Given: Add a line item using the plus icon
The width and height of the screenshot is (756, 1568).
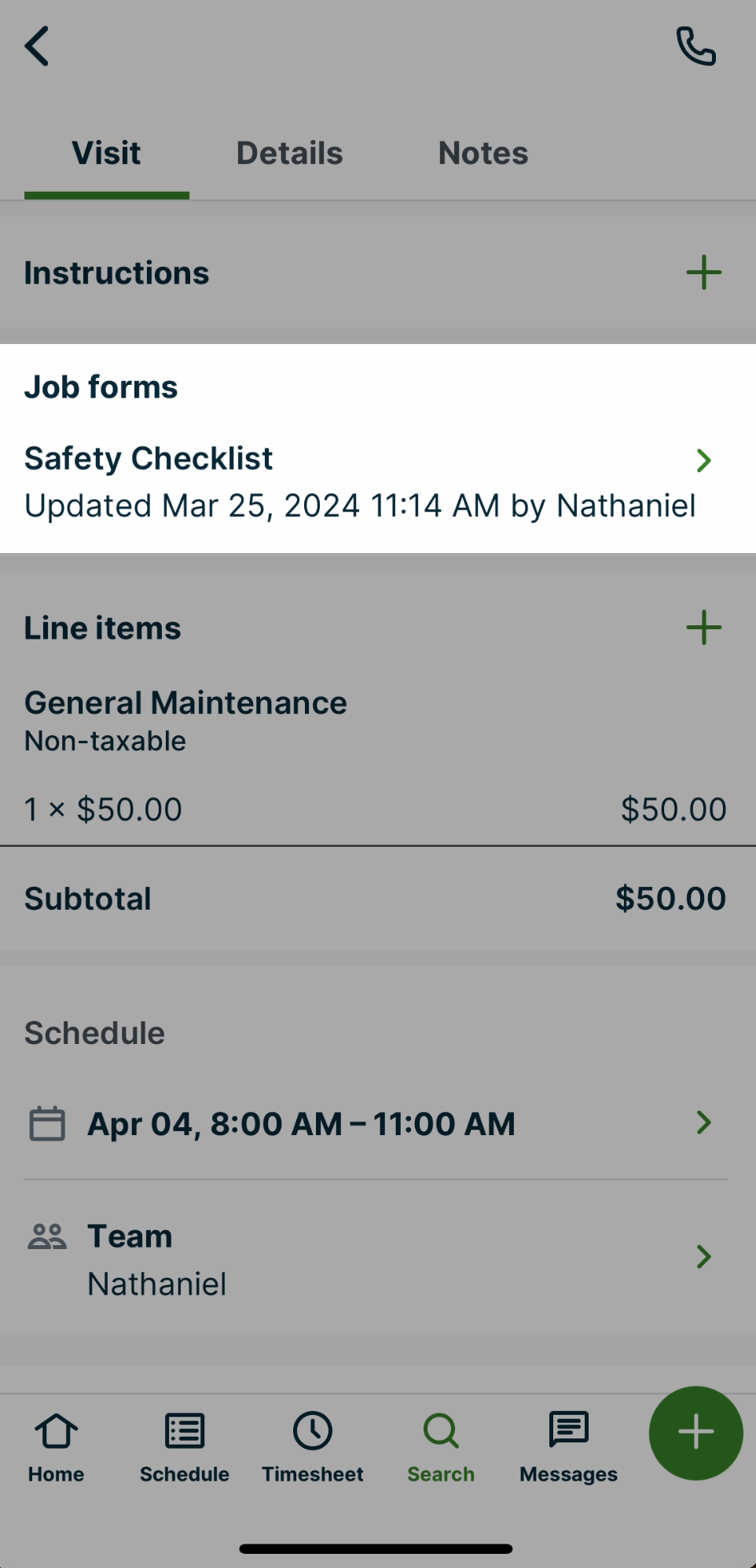Looking at the screenshot, I should pos(703,627).
